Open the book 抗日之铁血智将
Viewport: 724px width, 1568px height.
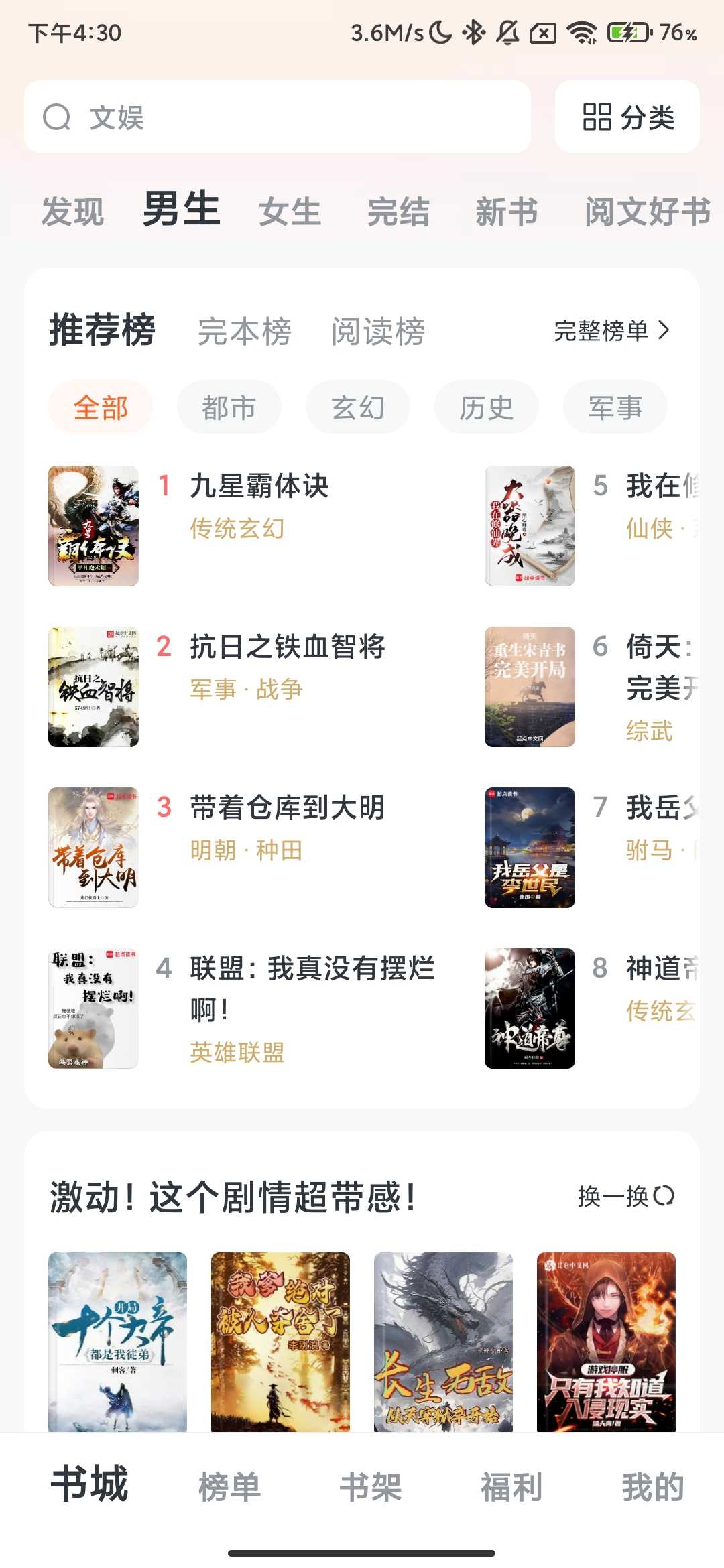coord(287,647)
